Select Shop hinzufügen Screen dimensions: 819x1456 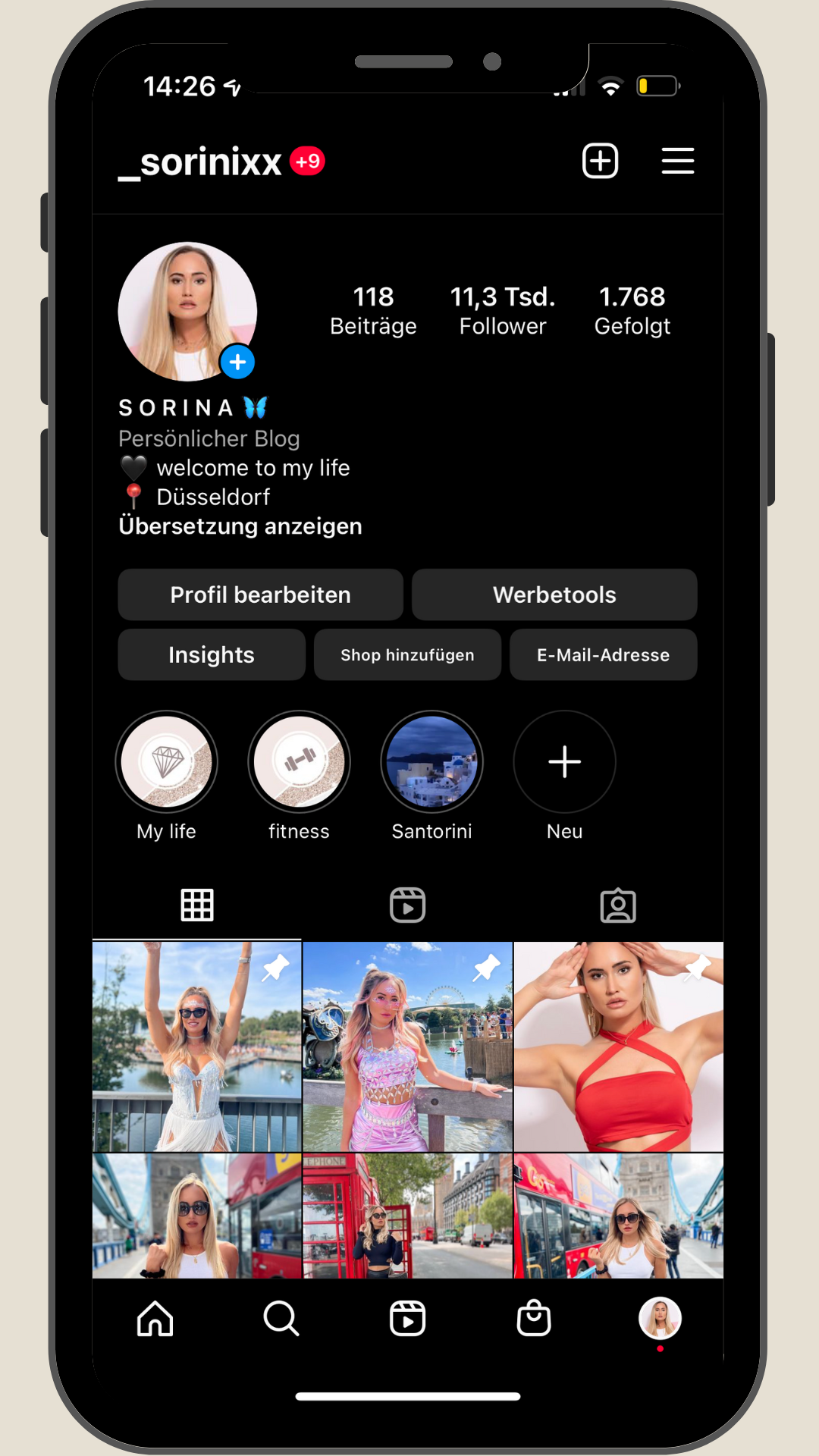pos(407,654)
